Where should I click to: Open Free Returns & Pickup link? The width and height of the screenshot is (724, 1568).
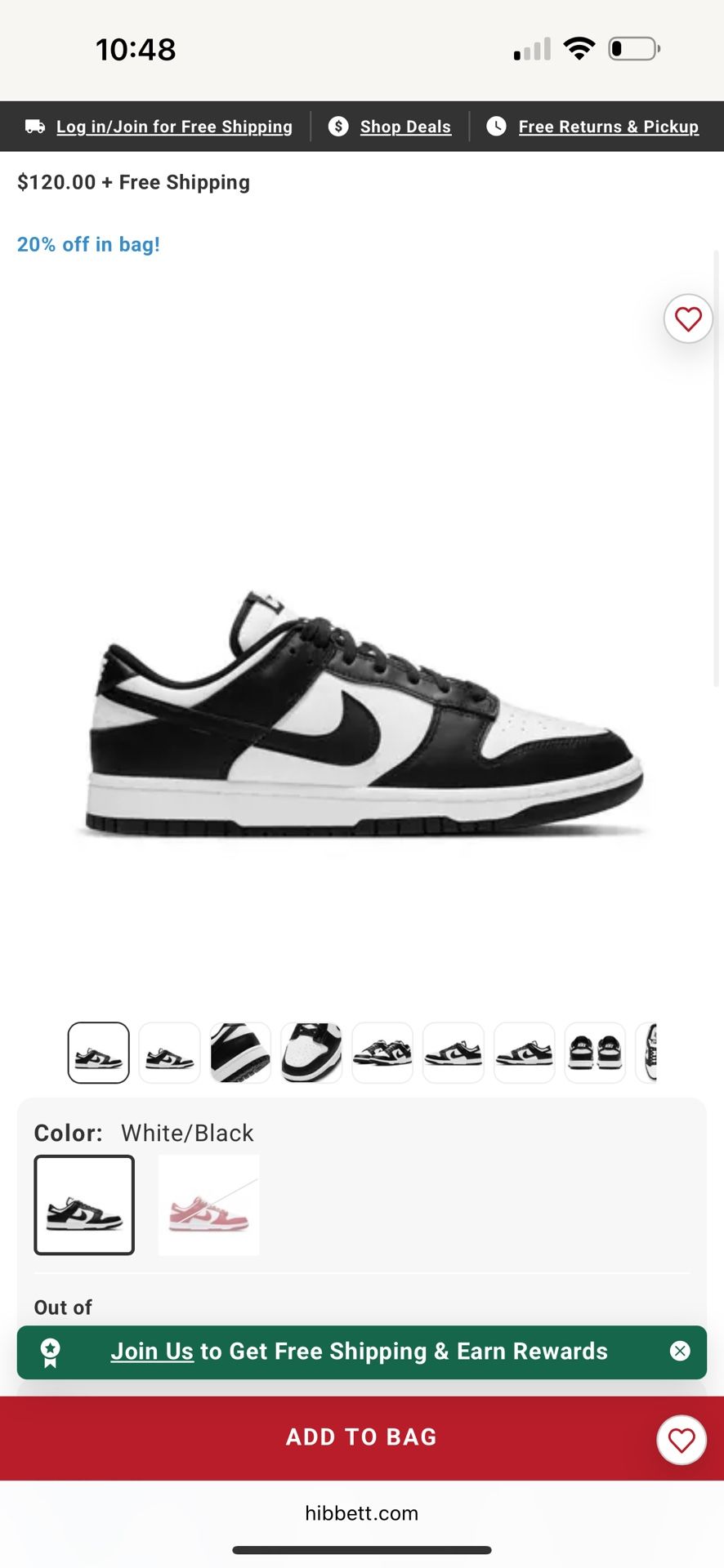(607, 127)
